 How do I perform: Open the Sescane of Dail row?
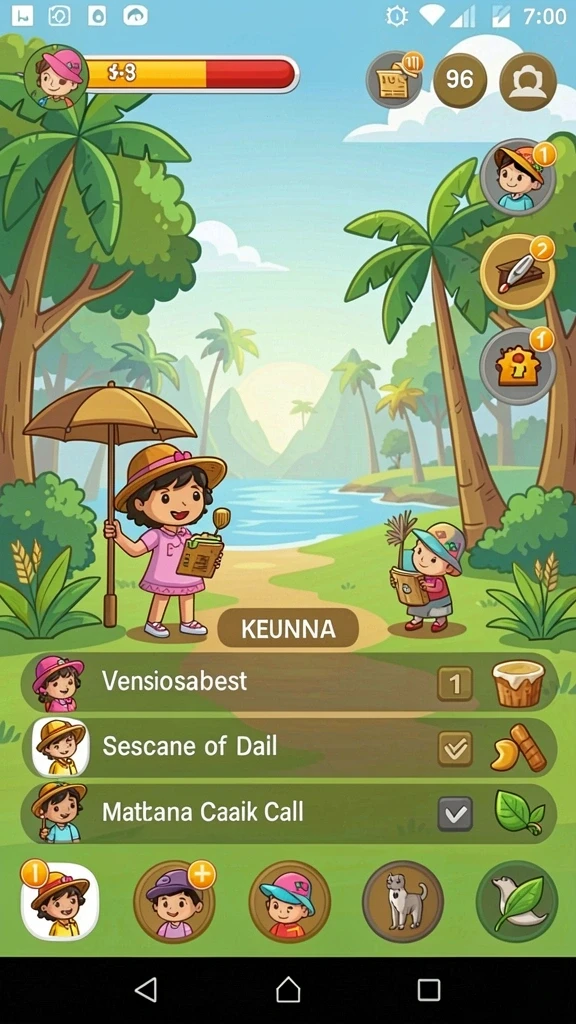click(289, 748)
